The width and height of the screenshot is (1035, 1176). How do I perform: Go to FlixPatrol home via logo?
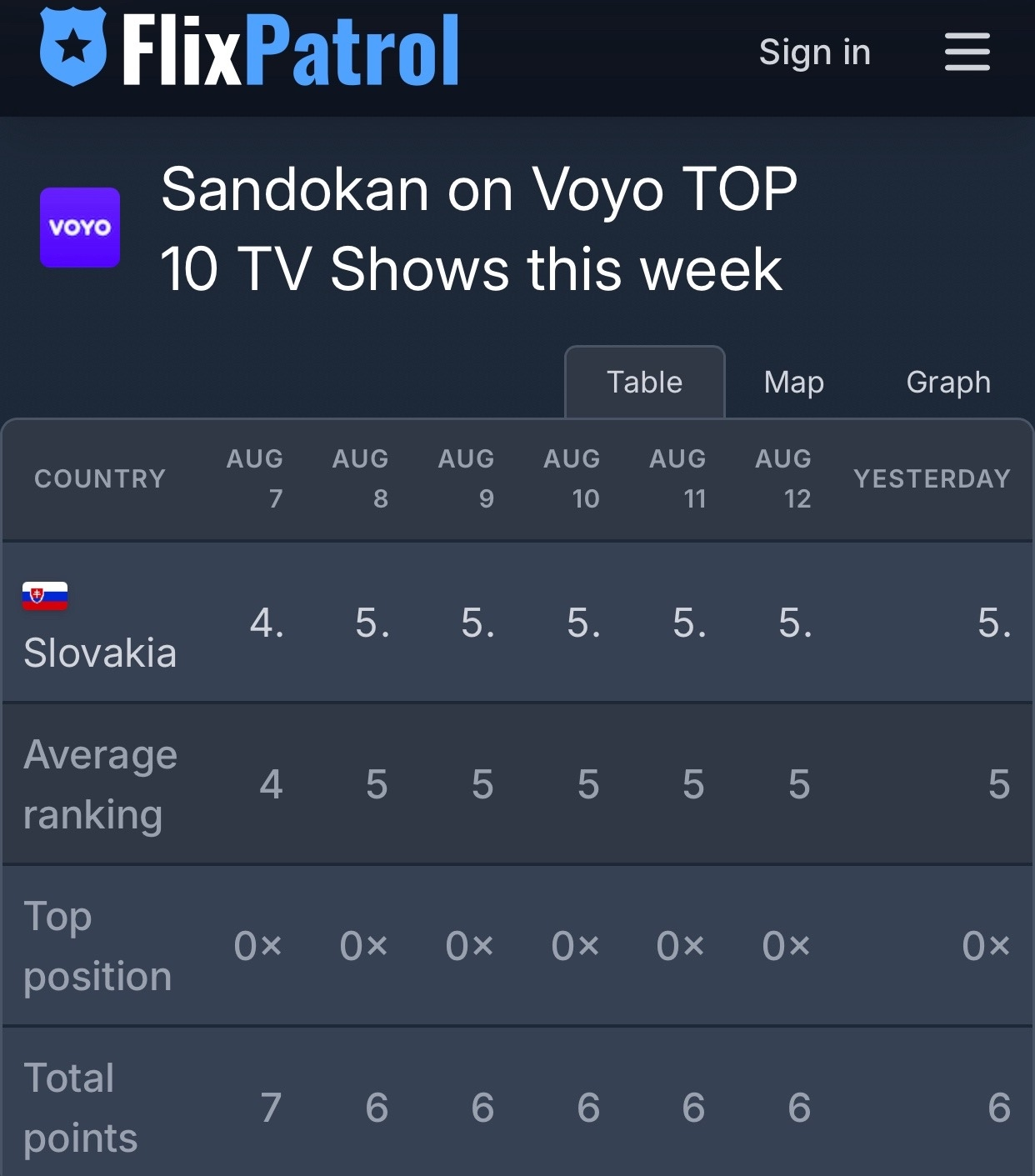[x=249, y=50]
